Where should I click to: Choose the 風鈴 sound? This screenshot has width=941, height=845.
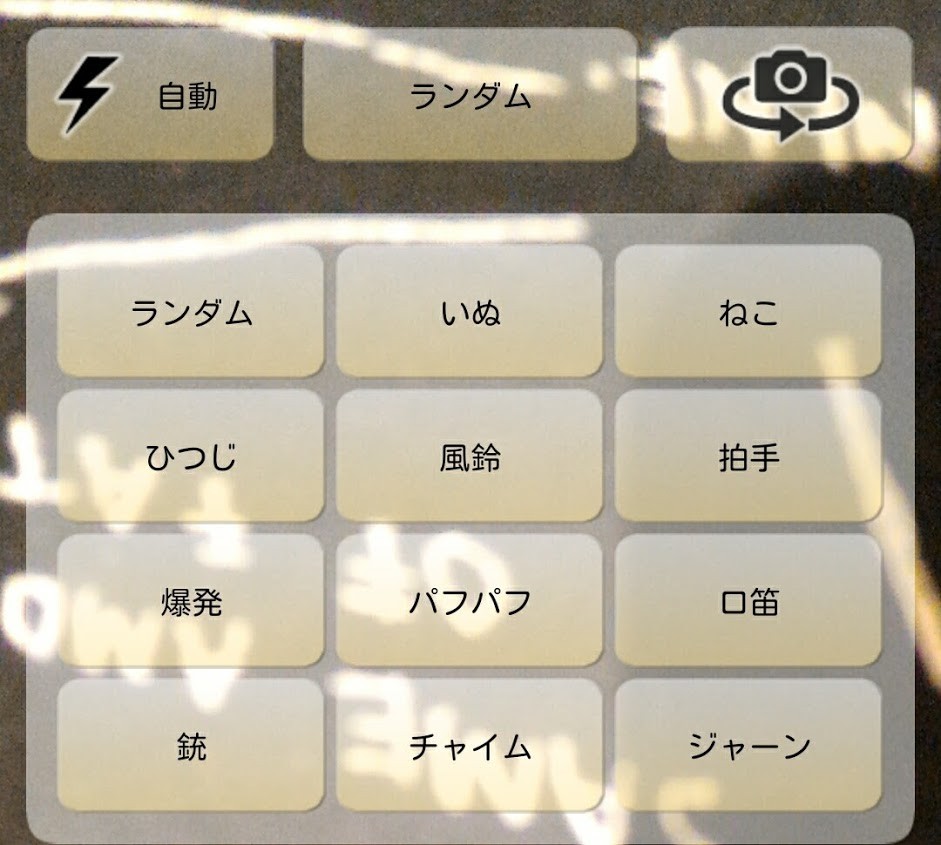[x=469, y=456]
